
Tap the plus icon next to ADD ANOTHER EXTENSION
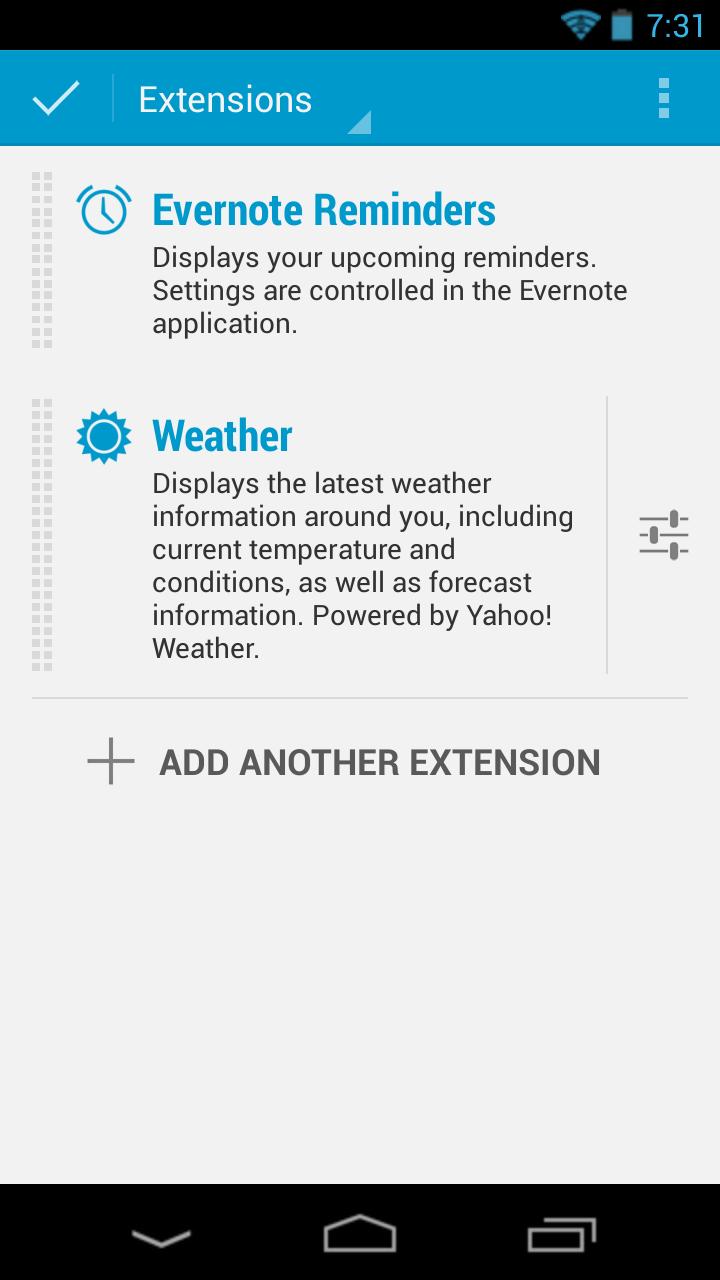point(109,761)
